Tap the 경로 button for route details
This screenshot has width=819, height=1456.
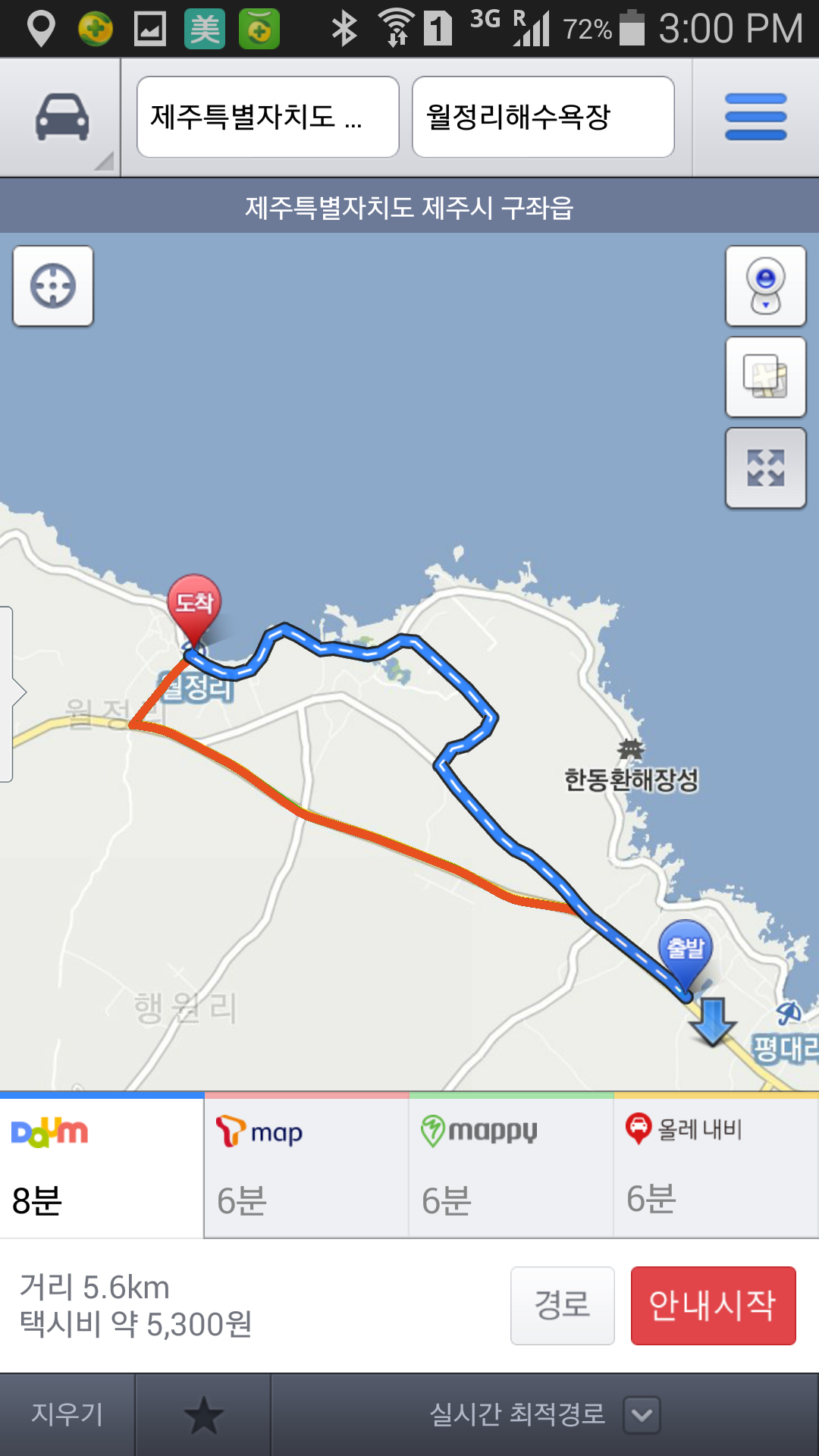click(x=562, y=1305)
